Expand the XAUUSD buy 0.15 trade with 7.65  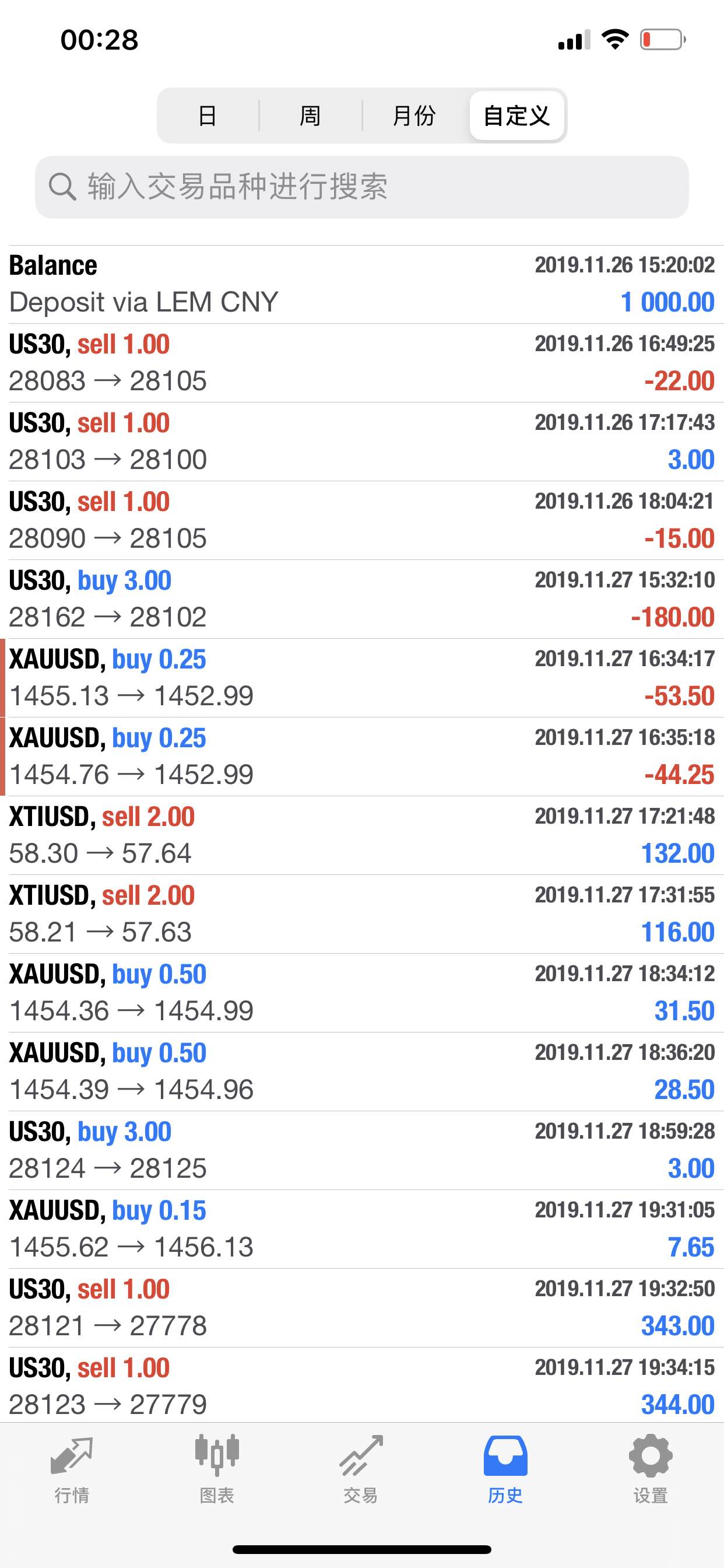[362, 1228]
